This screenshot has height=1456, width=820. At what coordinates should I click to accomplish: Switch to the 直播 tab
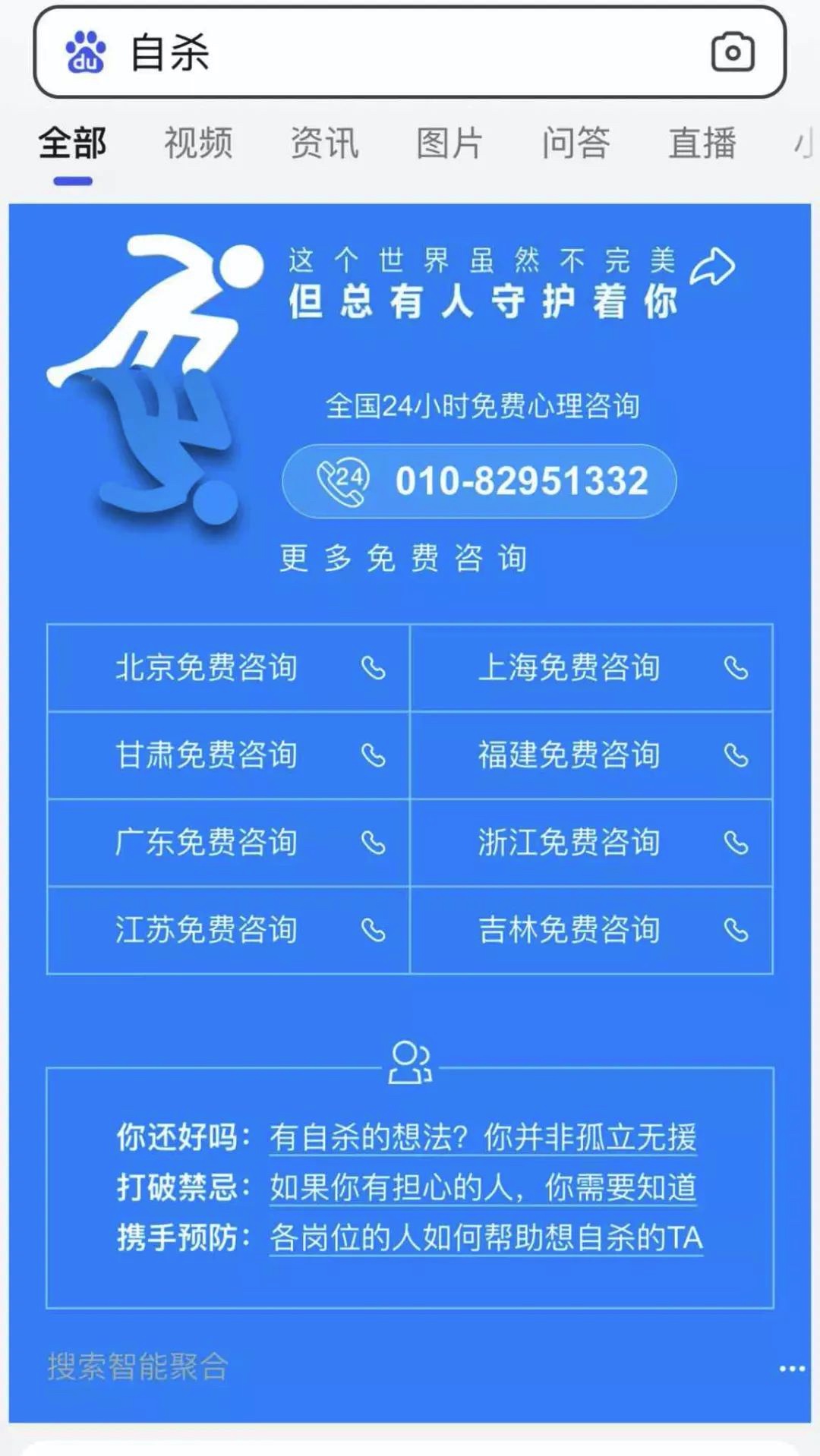pos(702,143)
